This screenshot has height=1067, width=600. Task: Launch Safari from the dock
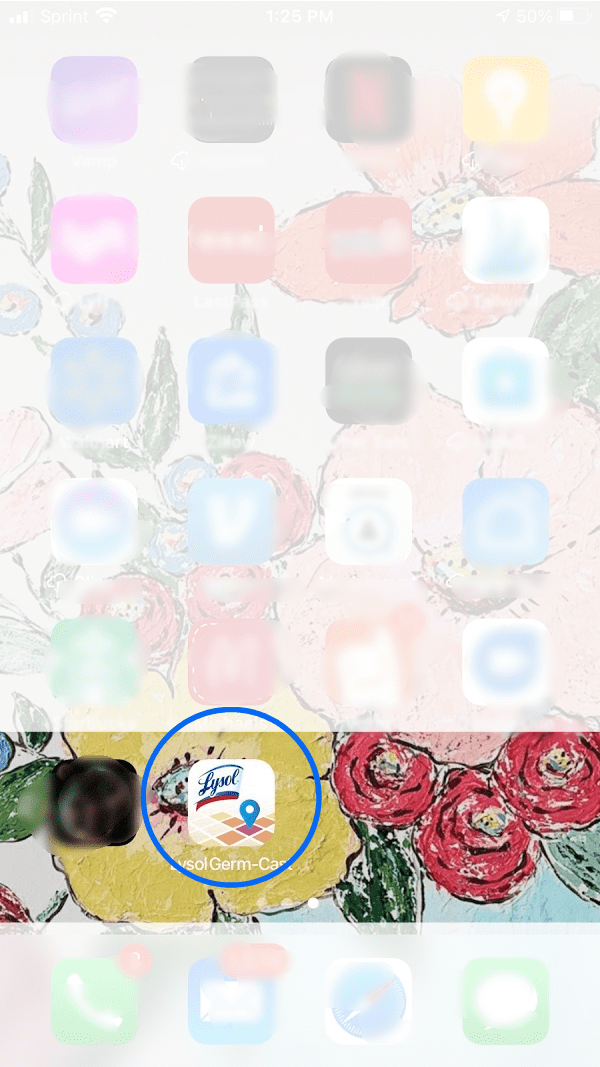[x=369, y=1001]
